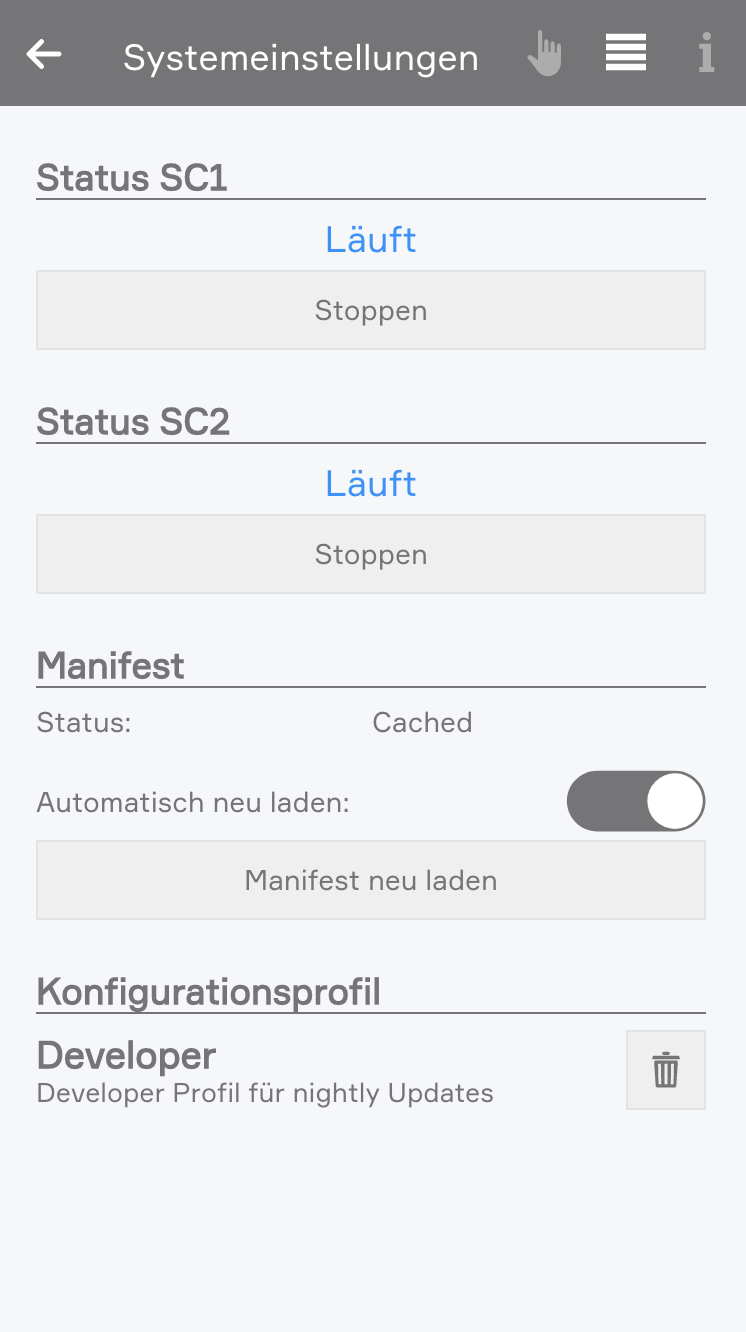Tap the hand pointer icon in header
The height and width of the screenshot is (1332, 746).
[545, 54]
